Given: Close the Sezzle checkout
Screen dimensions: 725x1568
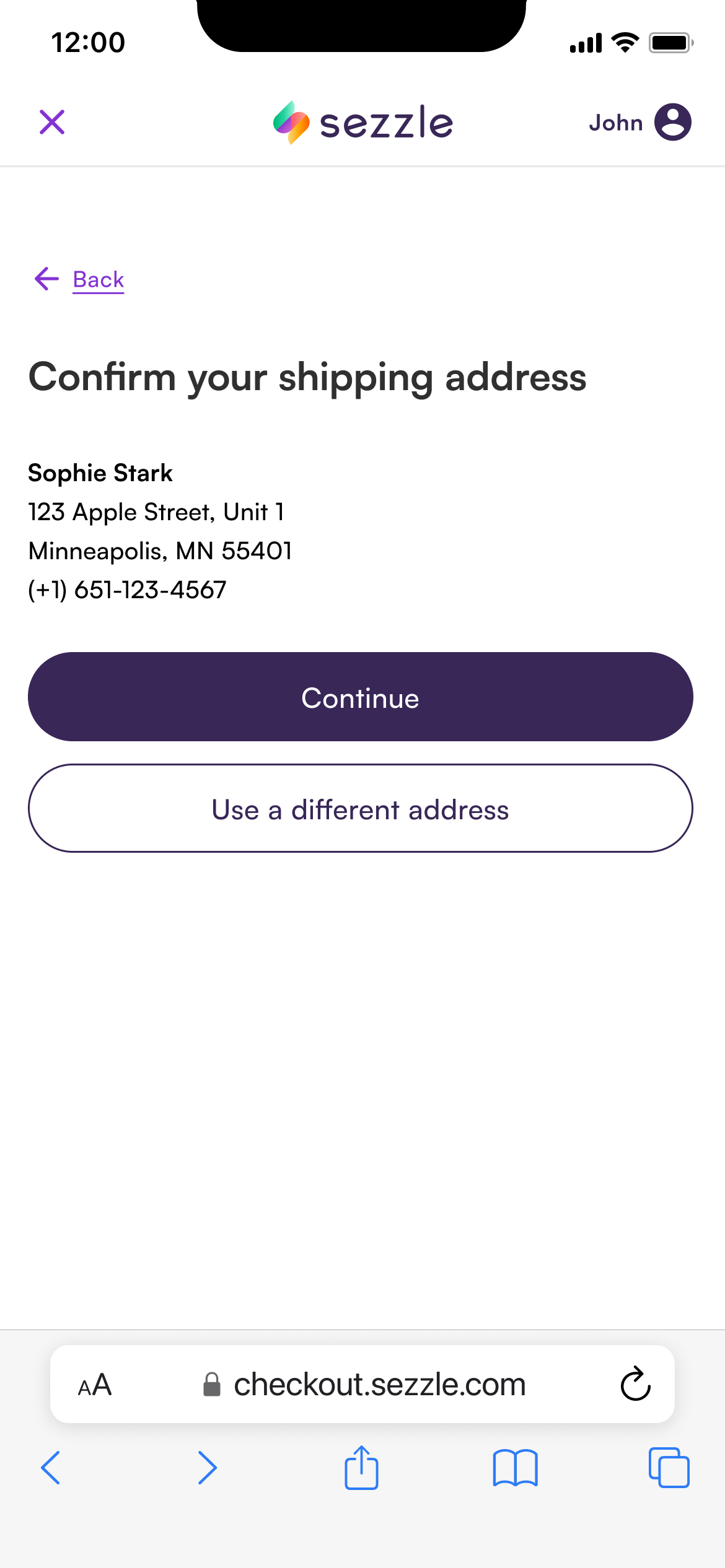Looking at the screenshot, I should [52, 122].
